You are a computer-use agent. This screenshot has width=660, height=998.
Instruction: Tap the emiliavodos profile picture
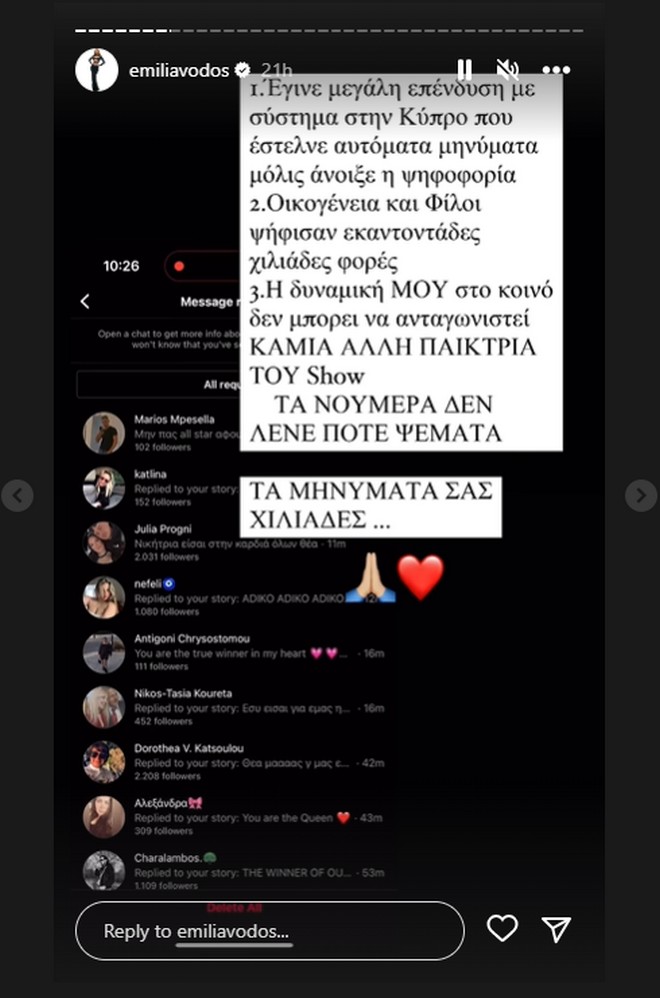[x=97, y=70]
